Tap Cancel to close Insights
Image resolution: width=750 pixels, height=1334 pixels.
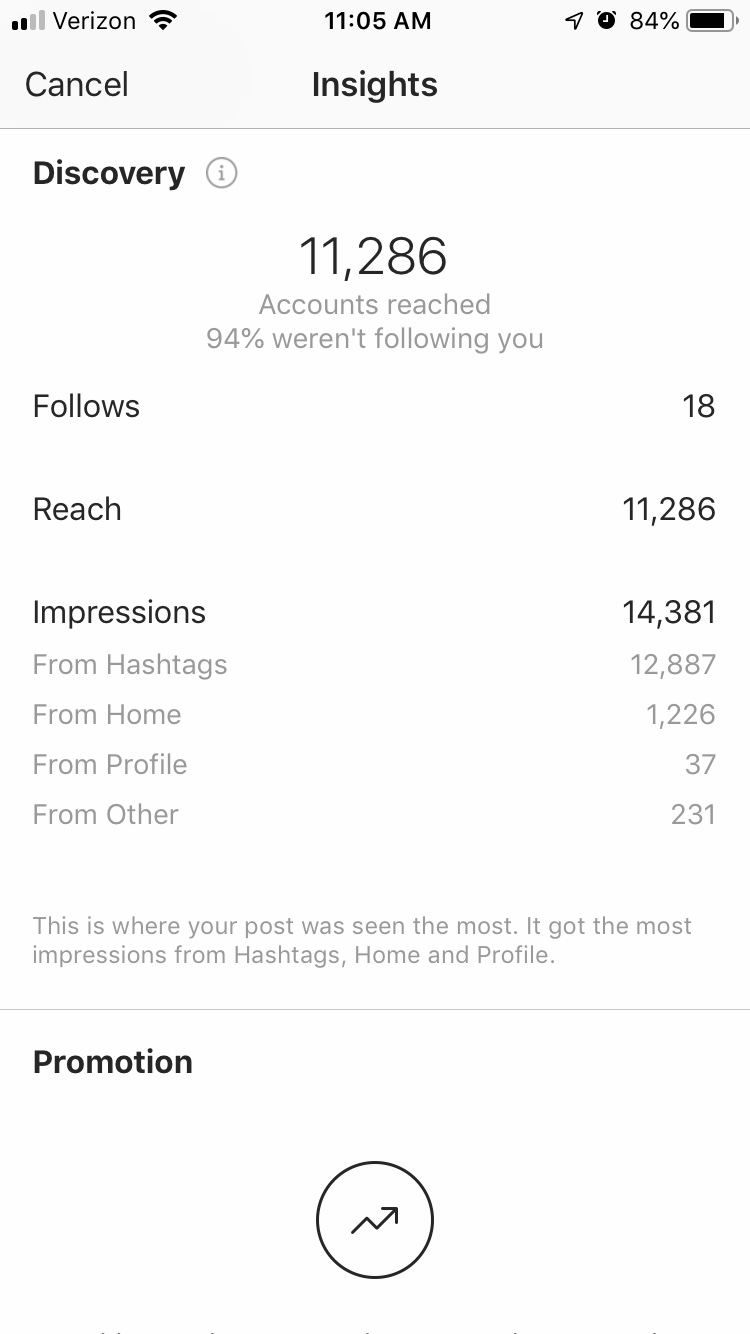pos(77,85)
